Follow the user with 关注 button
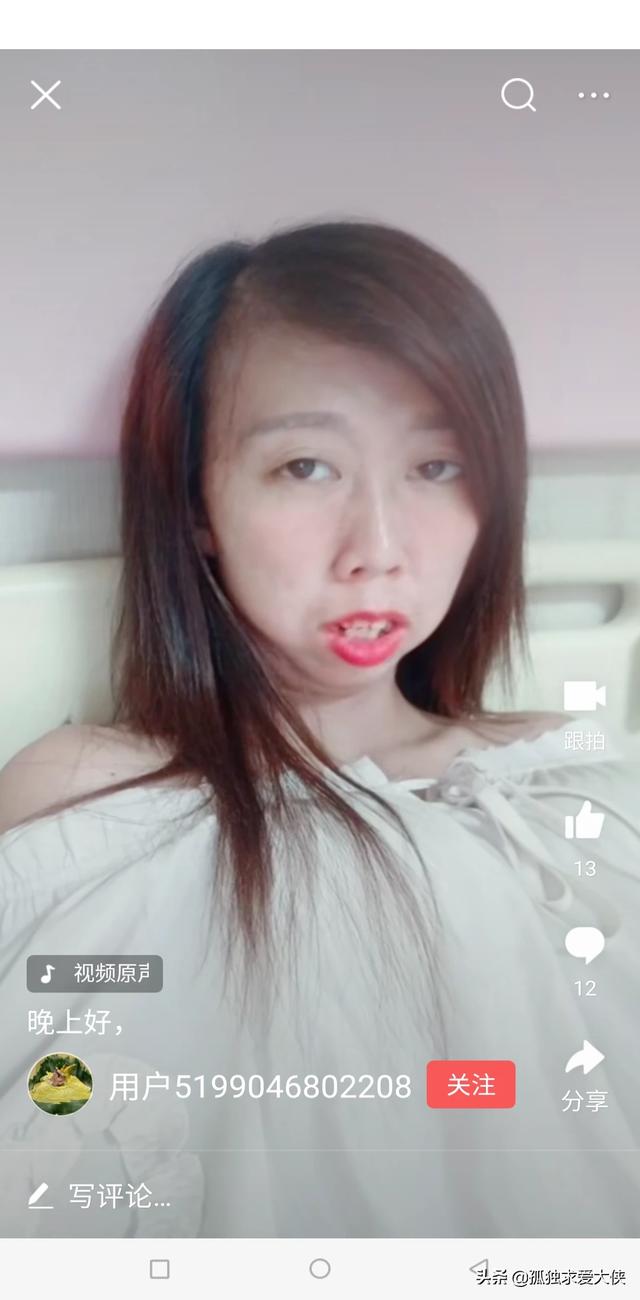Image resolution: width=640 pixels, height=1300 pixels. pyautogui.click(x=471, y=1085)
